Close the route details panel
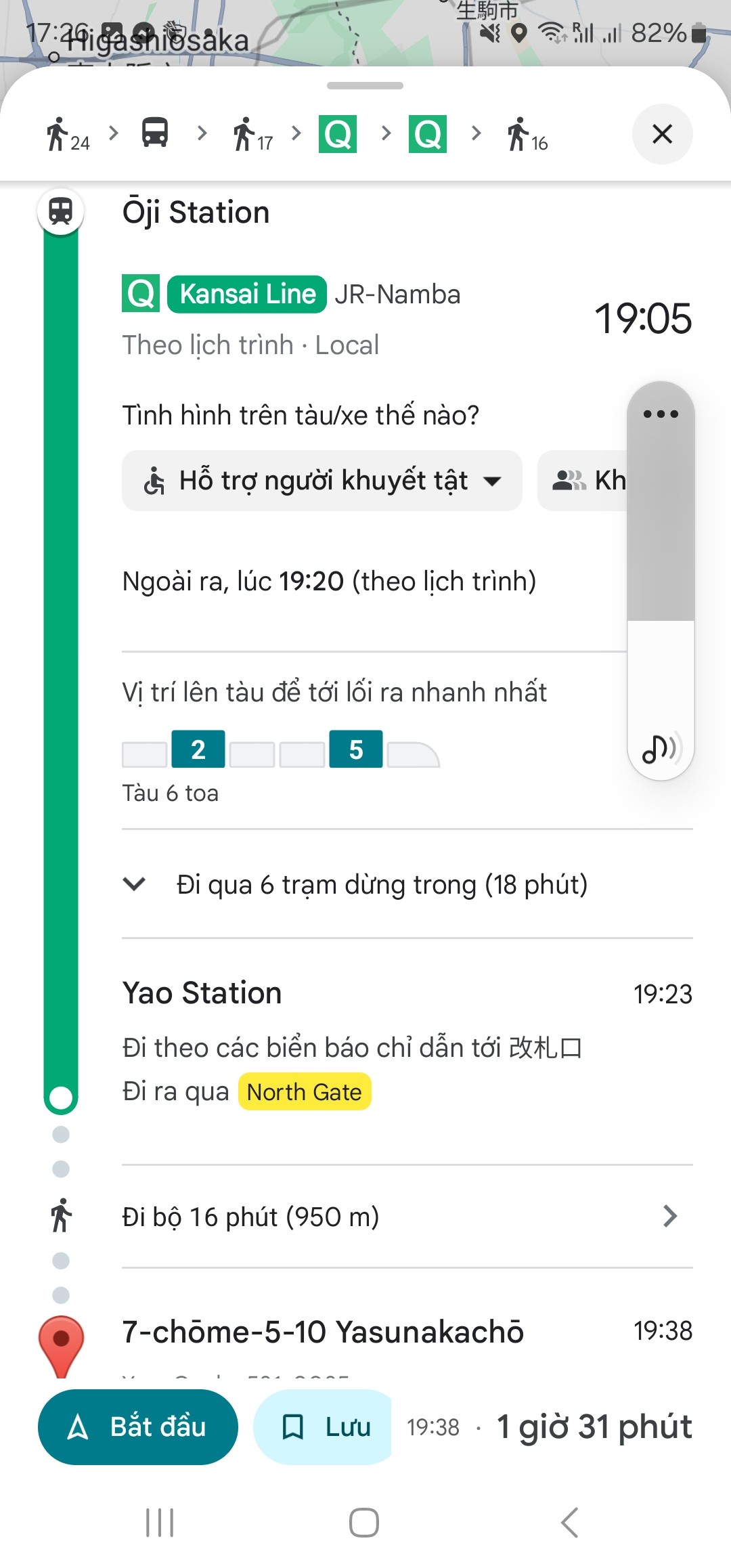Image resolution: width=731 pixels, height=1568 pixels. click(x=662, y=134)
